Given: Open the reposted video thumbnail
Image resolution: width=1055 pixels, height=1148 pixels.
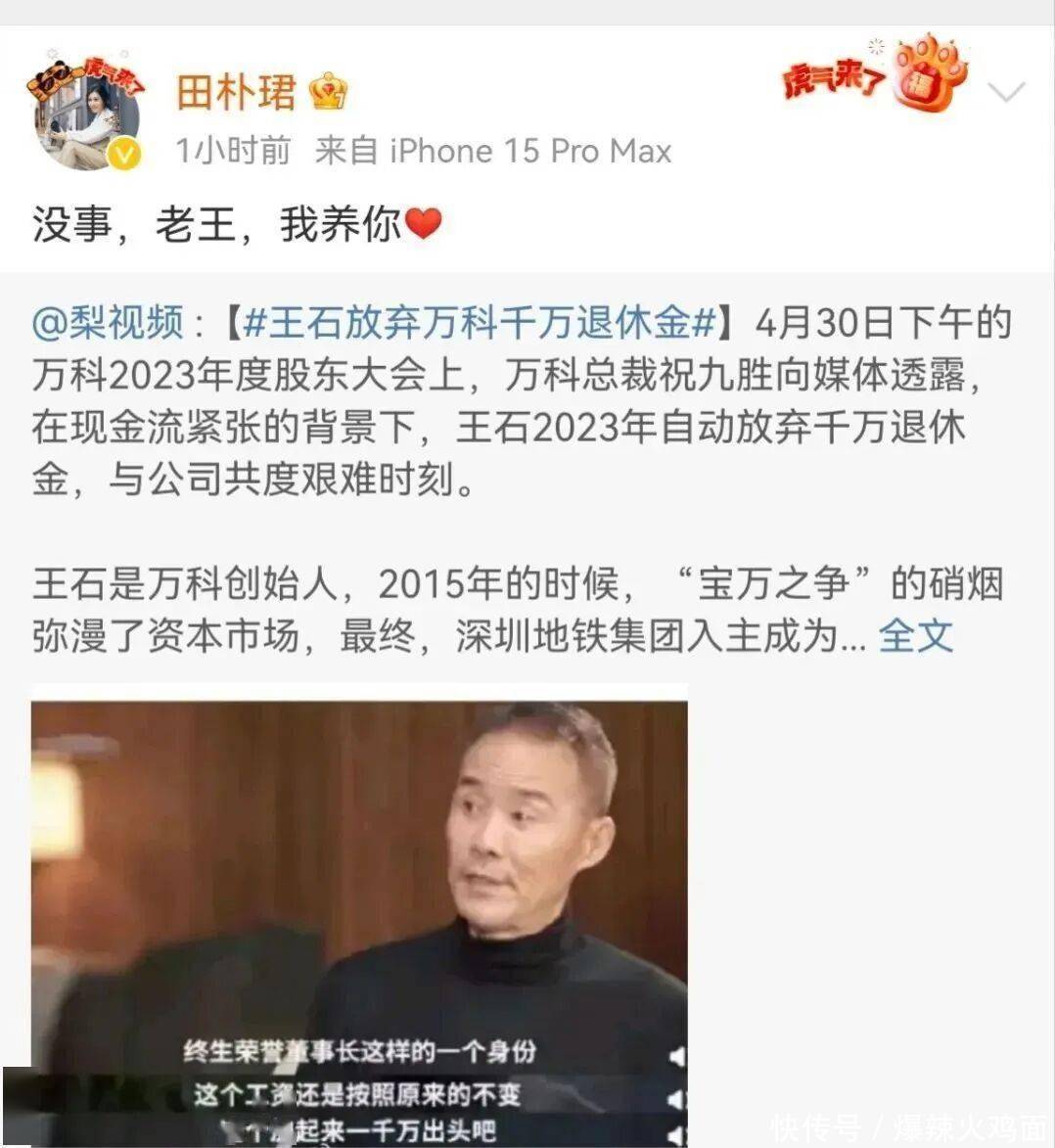Looking at the screenshot, I should click(359, 915).
